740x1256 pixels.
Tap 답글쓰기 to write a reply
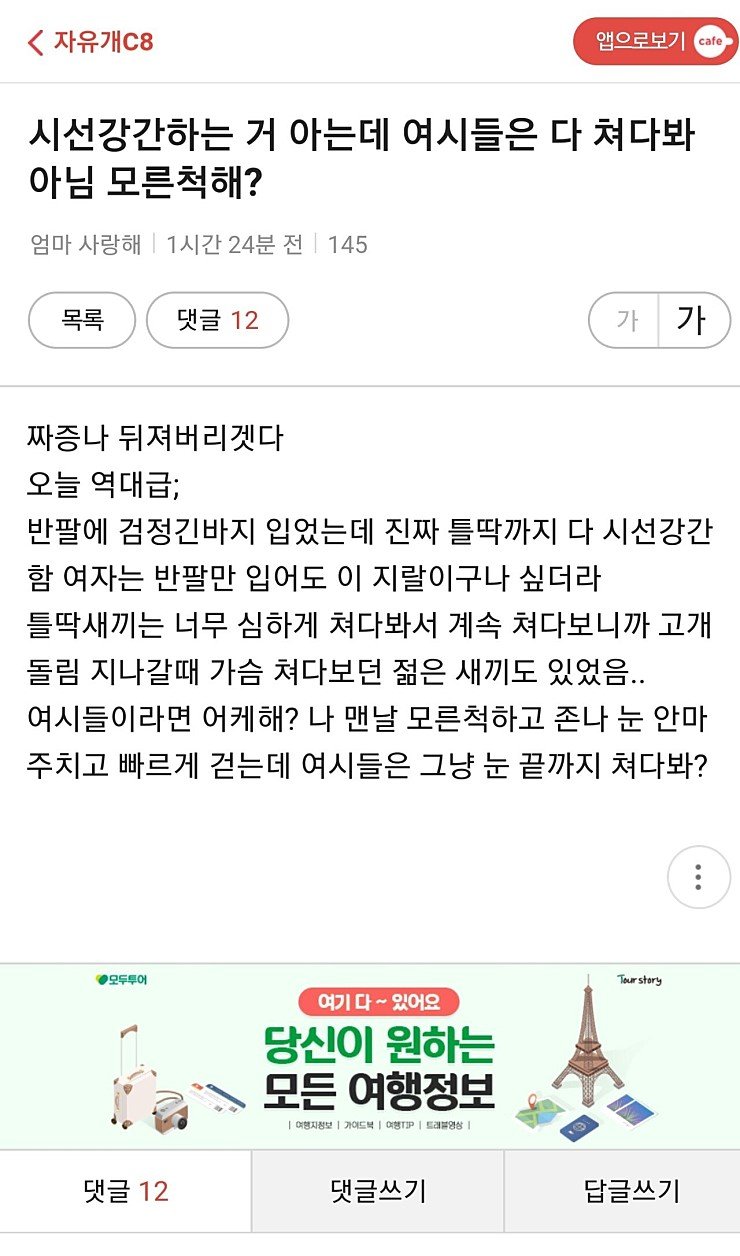tap(631, 1191)
